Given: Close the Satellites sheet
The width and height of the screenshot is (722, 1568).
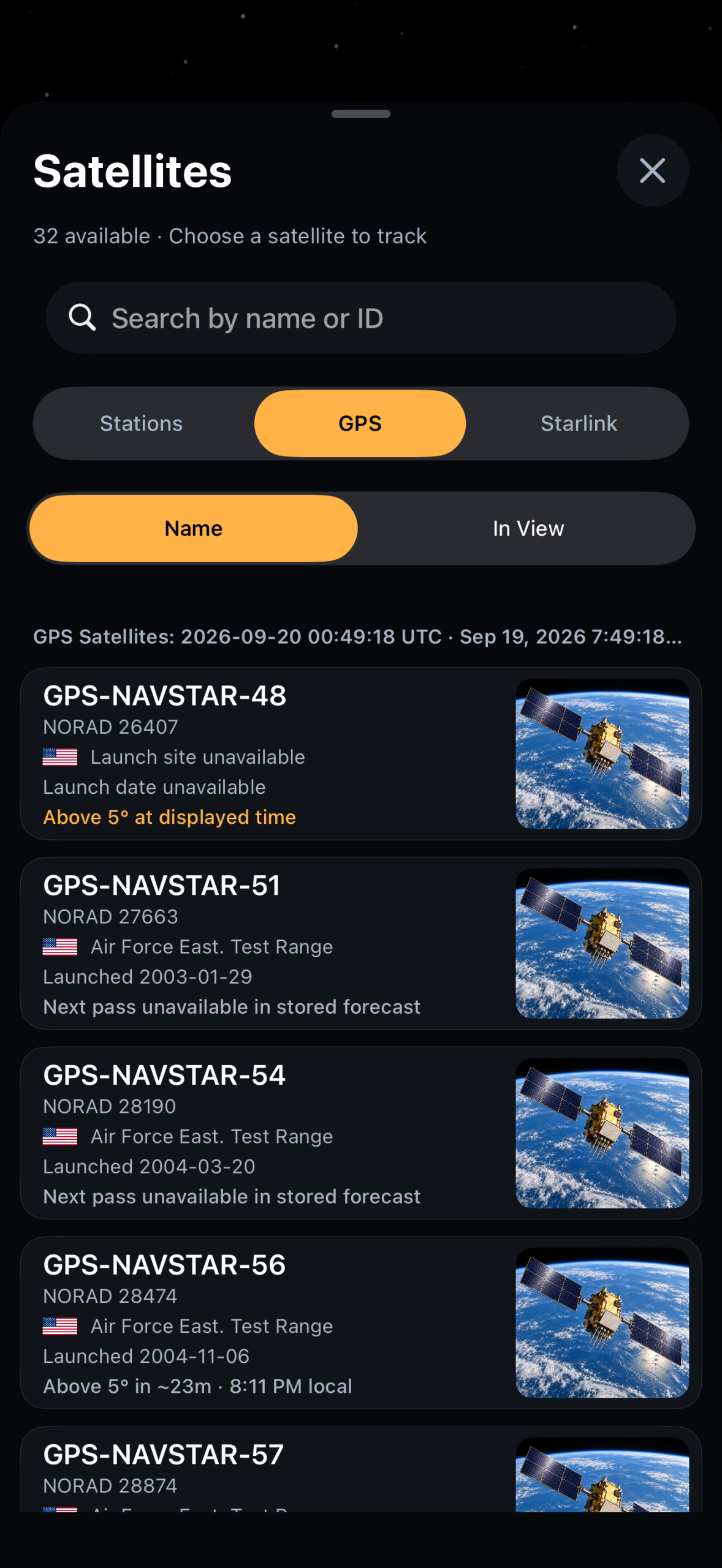Looking at the screenshot, I should (652, 170).
